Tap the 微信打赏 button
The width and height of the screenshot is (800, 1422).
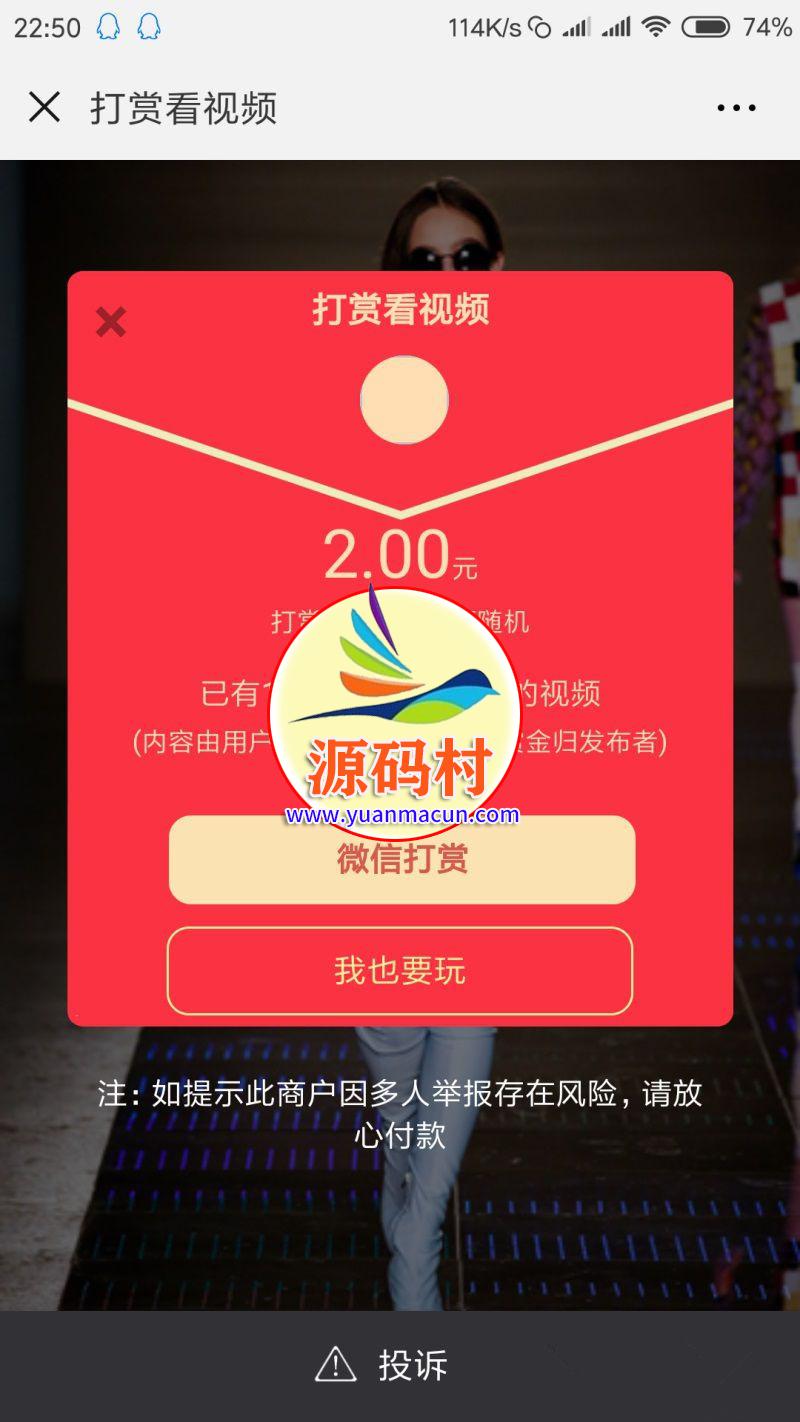coord(402,860)
